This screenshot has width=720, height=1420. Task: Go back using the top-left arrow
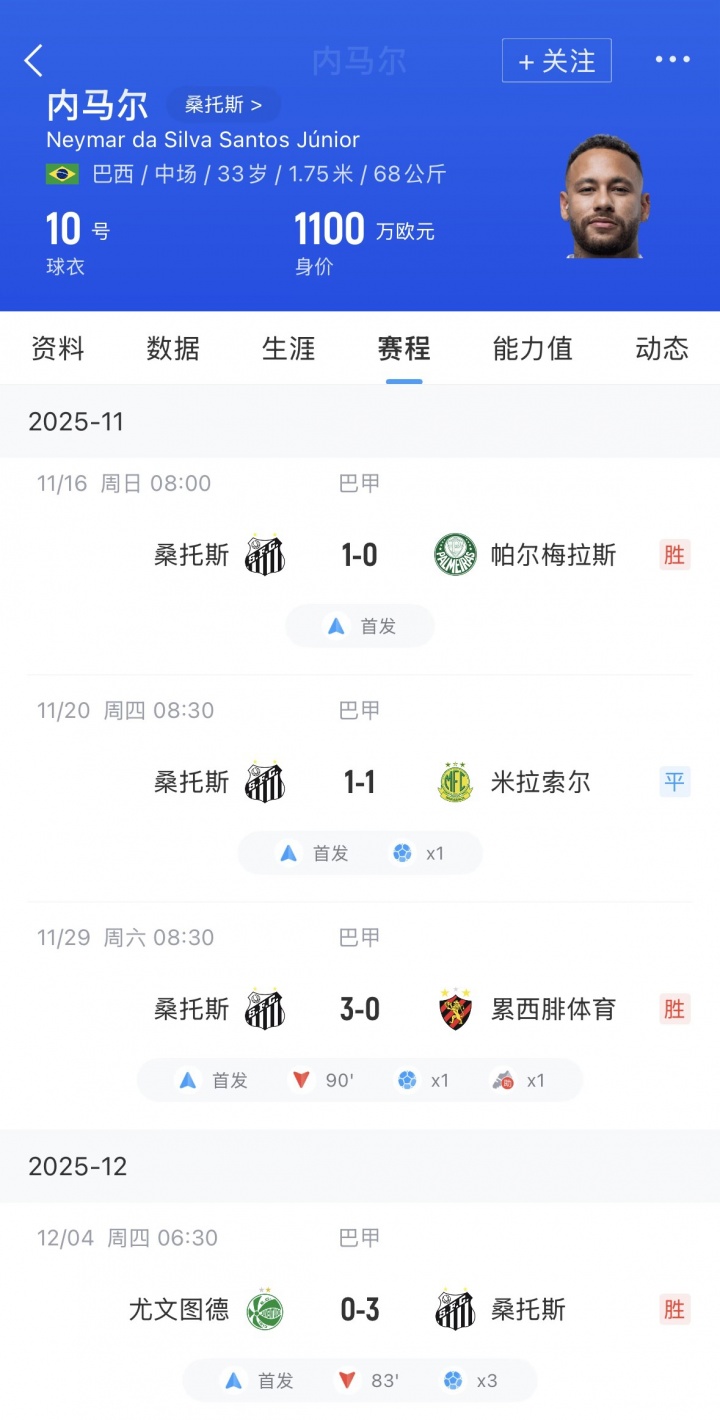(34, 61)
